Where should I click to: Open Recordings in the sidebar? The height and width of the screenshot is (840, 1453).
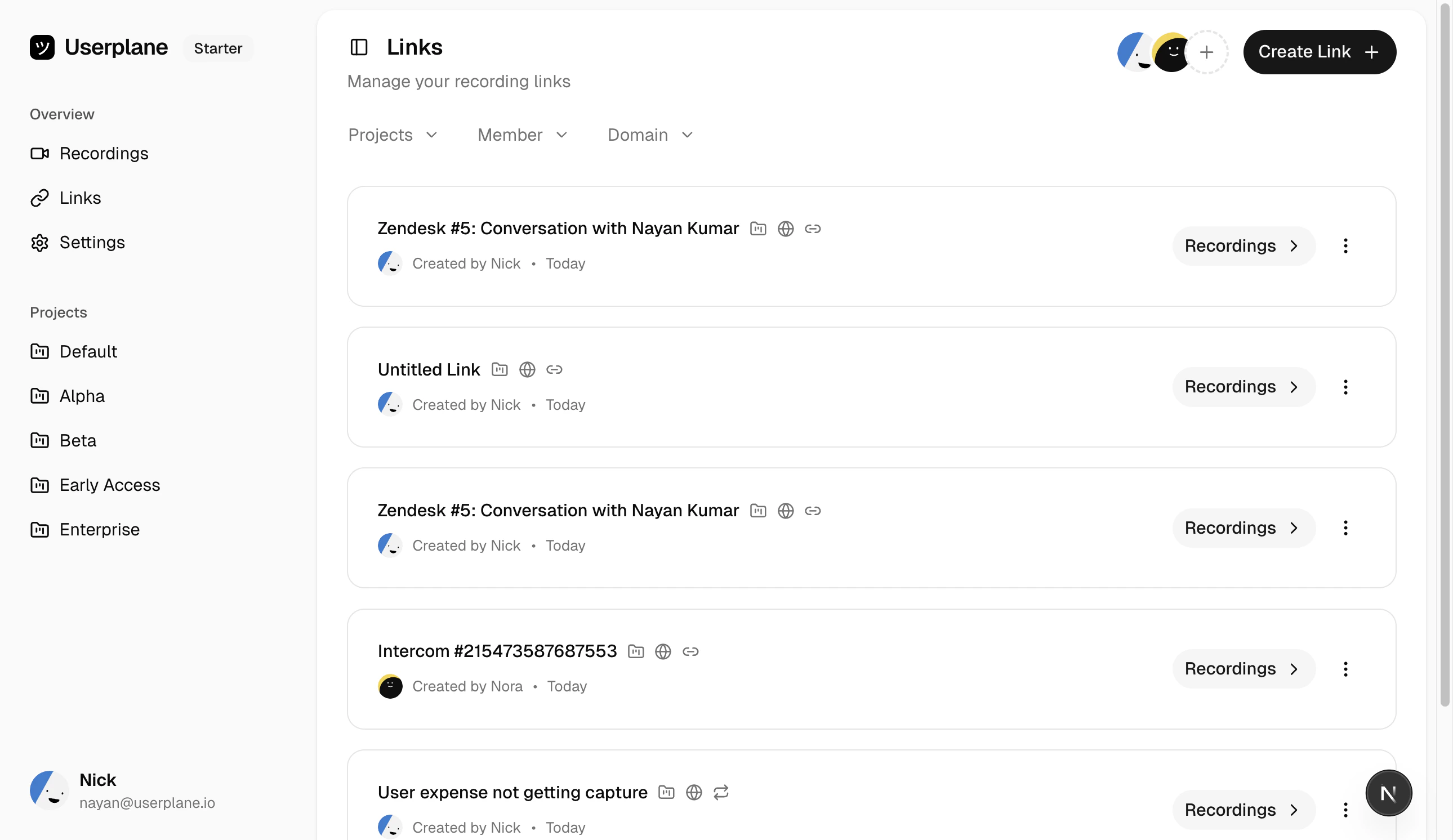point(104,153)
